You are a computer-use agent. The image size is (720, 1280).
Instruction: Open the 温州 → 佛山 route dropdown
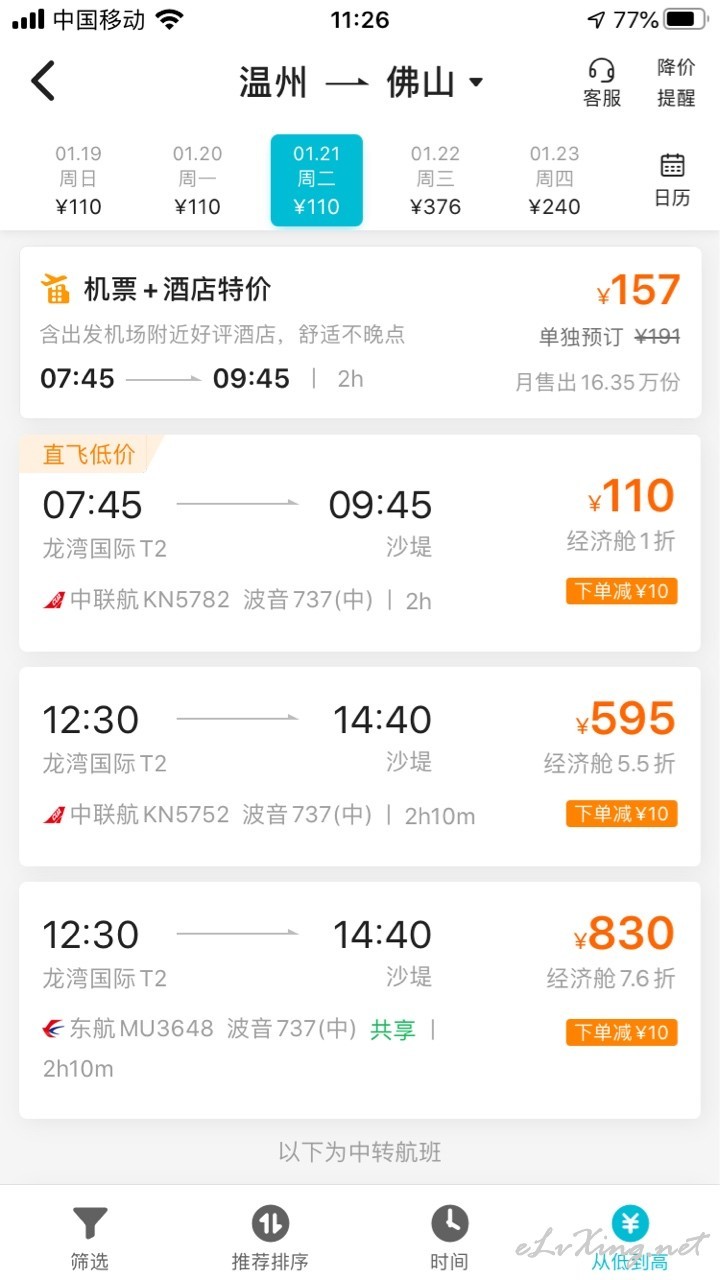click(361, 82)
